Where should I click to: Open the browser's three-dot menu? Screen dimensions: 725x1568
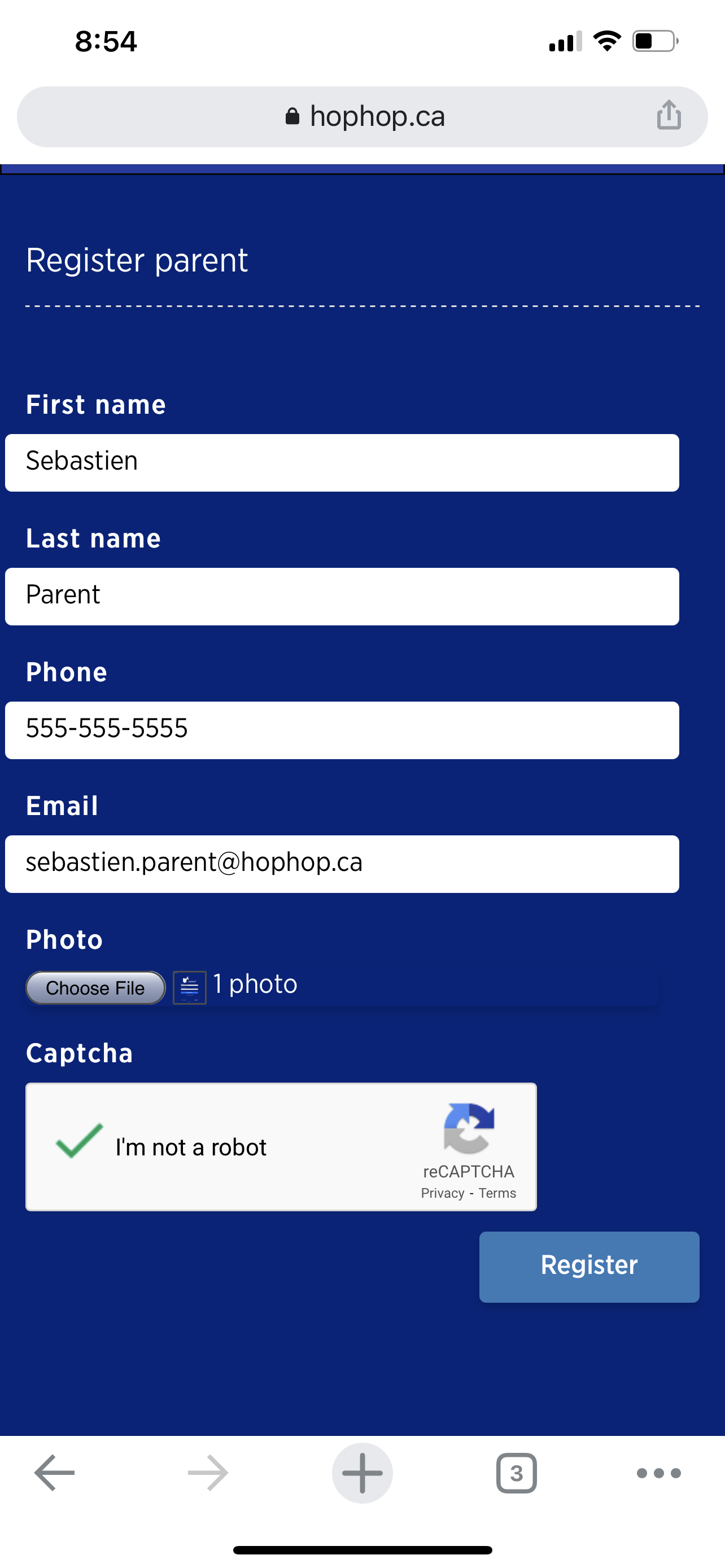(x=658, y=1473)
